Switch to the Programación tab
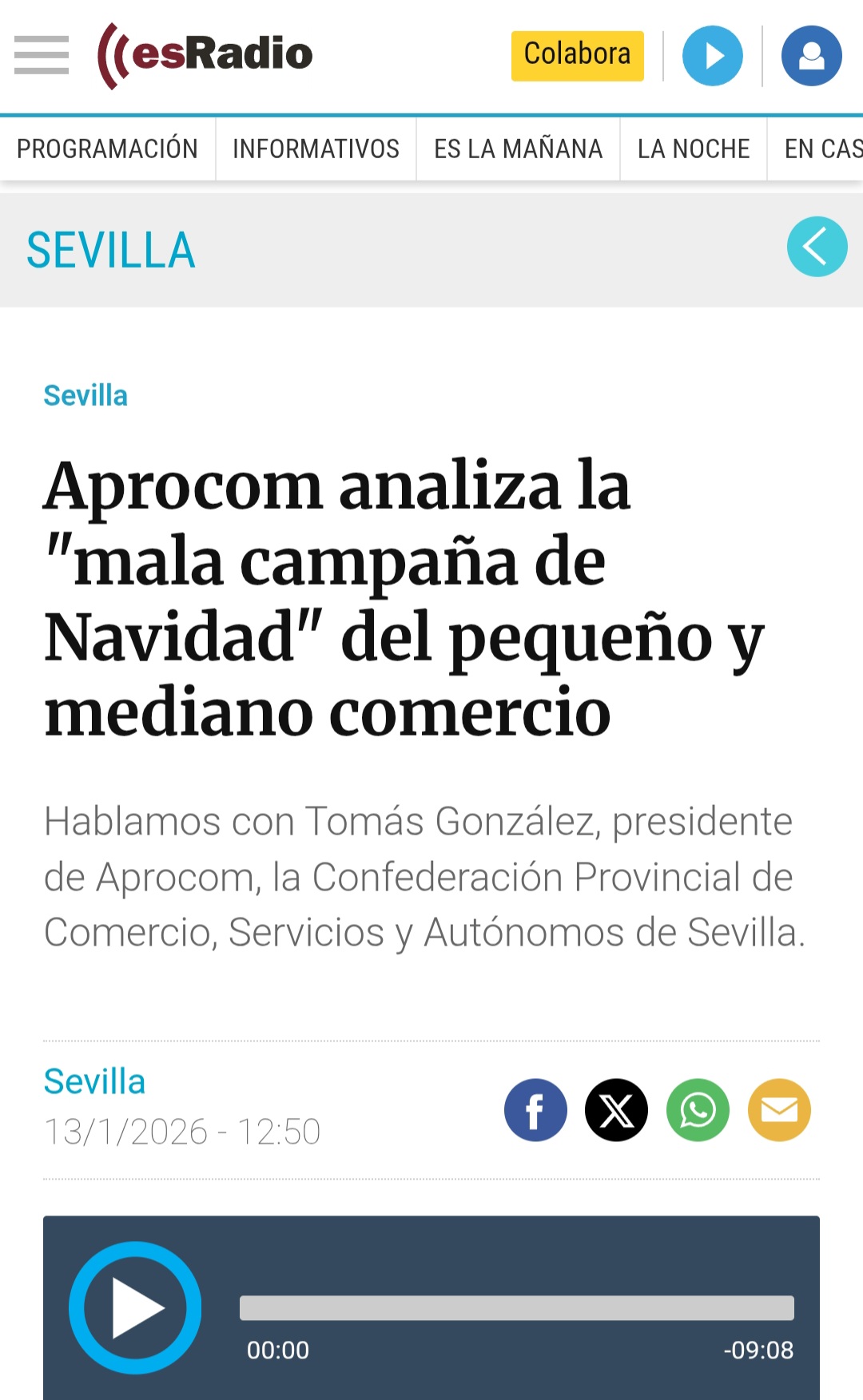Image resolution: width=863 pixels, height=1400 pixels. (x=107, y=149)
